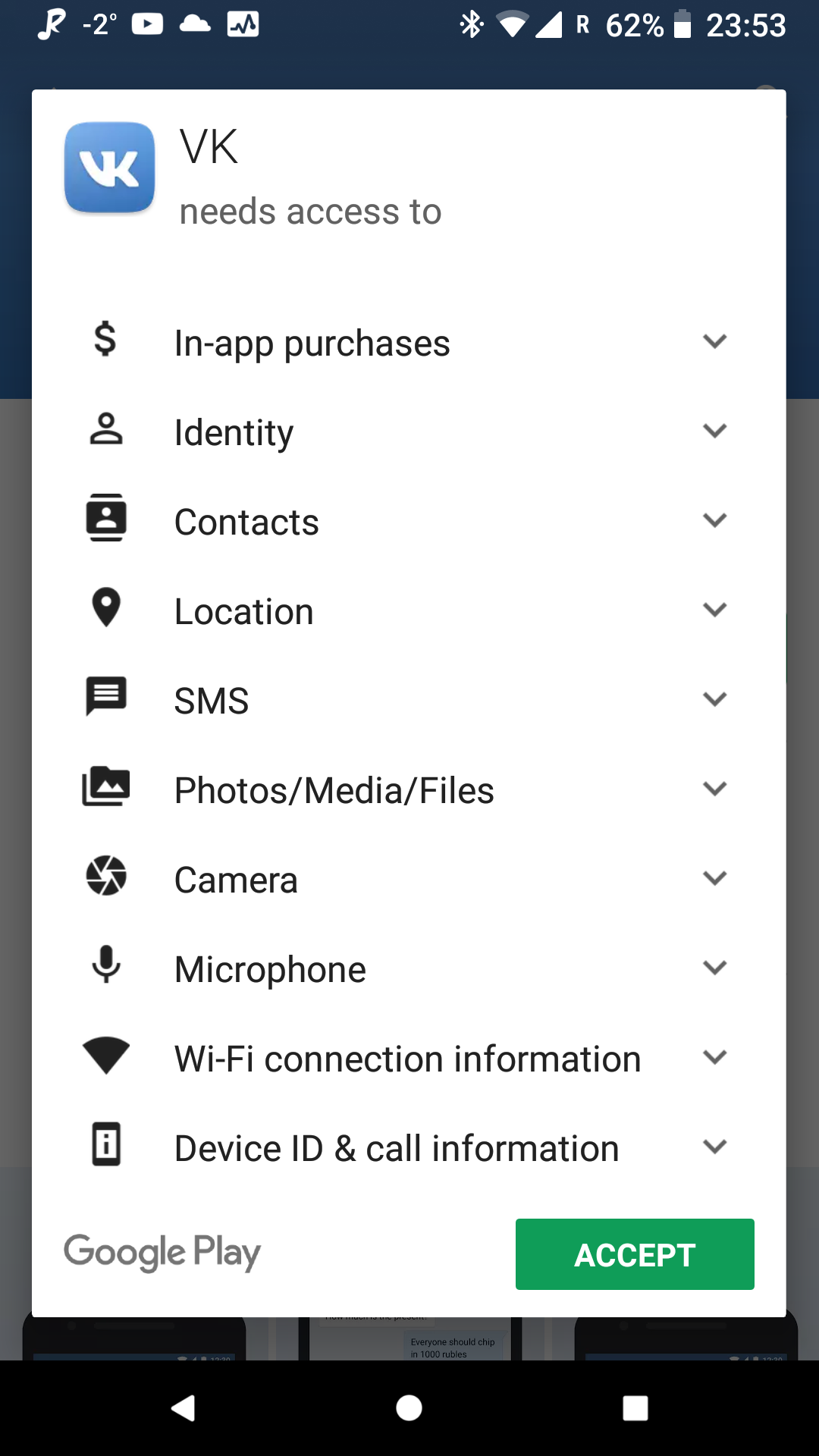Screen dimensions: 819x1456
Task: Expand the Identity permission
Action: tap(714, 431)
